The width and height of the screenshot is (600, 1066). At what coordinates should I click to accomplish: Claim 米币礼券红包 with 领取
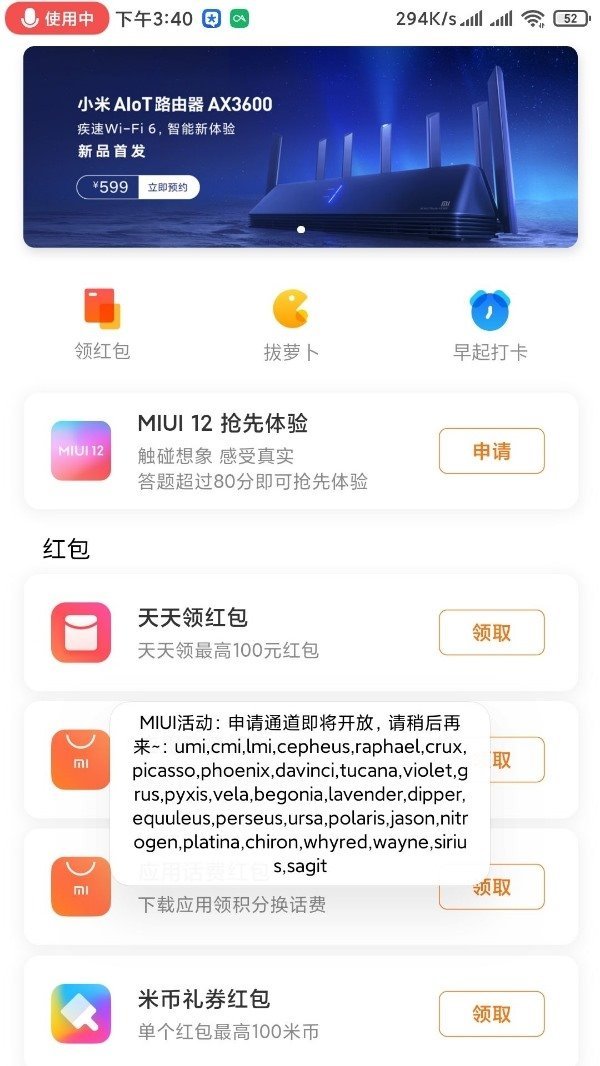click(x=491, y=1014)
